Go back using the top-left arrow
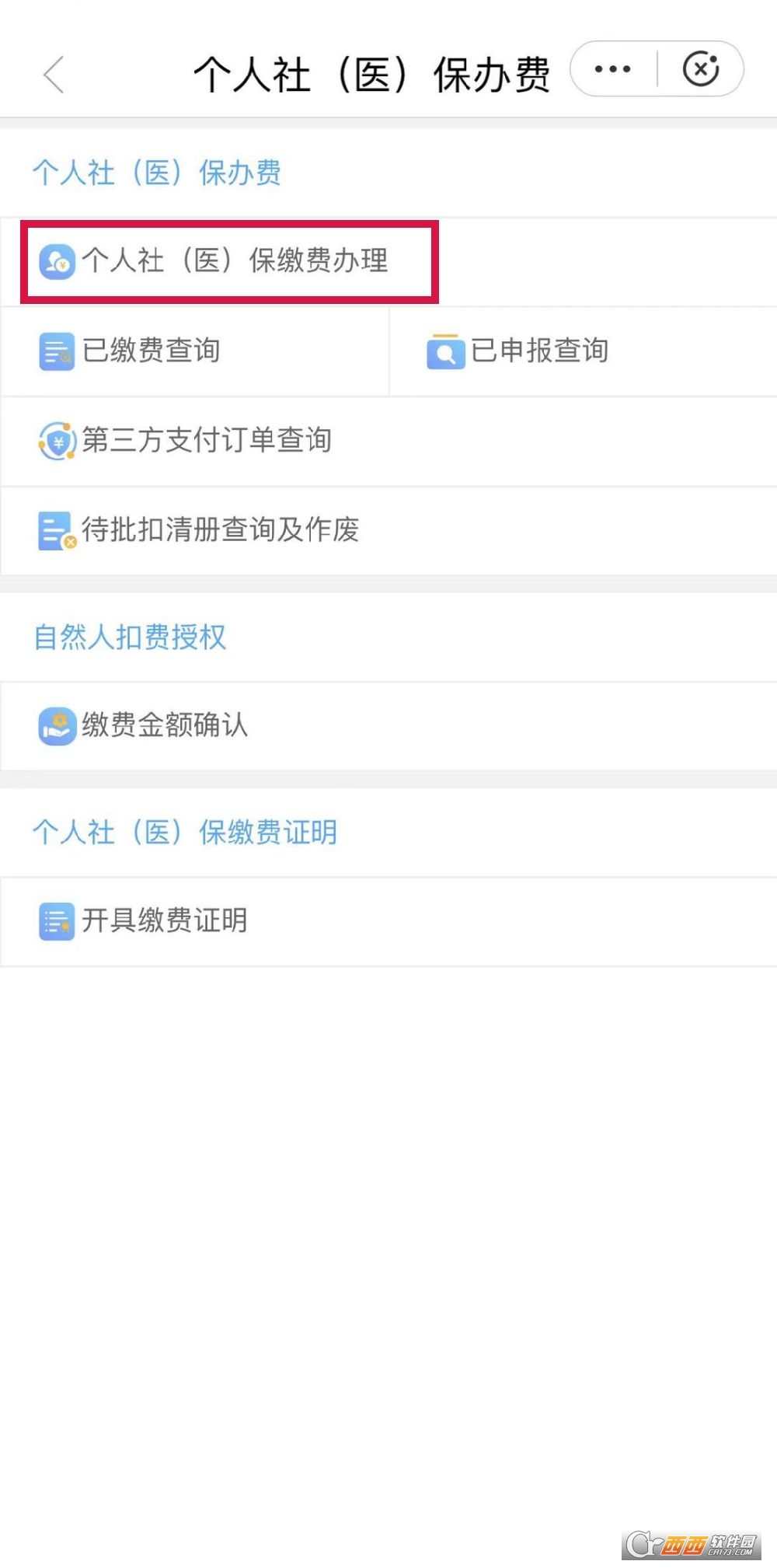This screenshot has height=1568, width=777. click(x=53, y=75)
